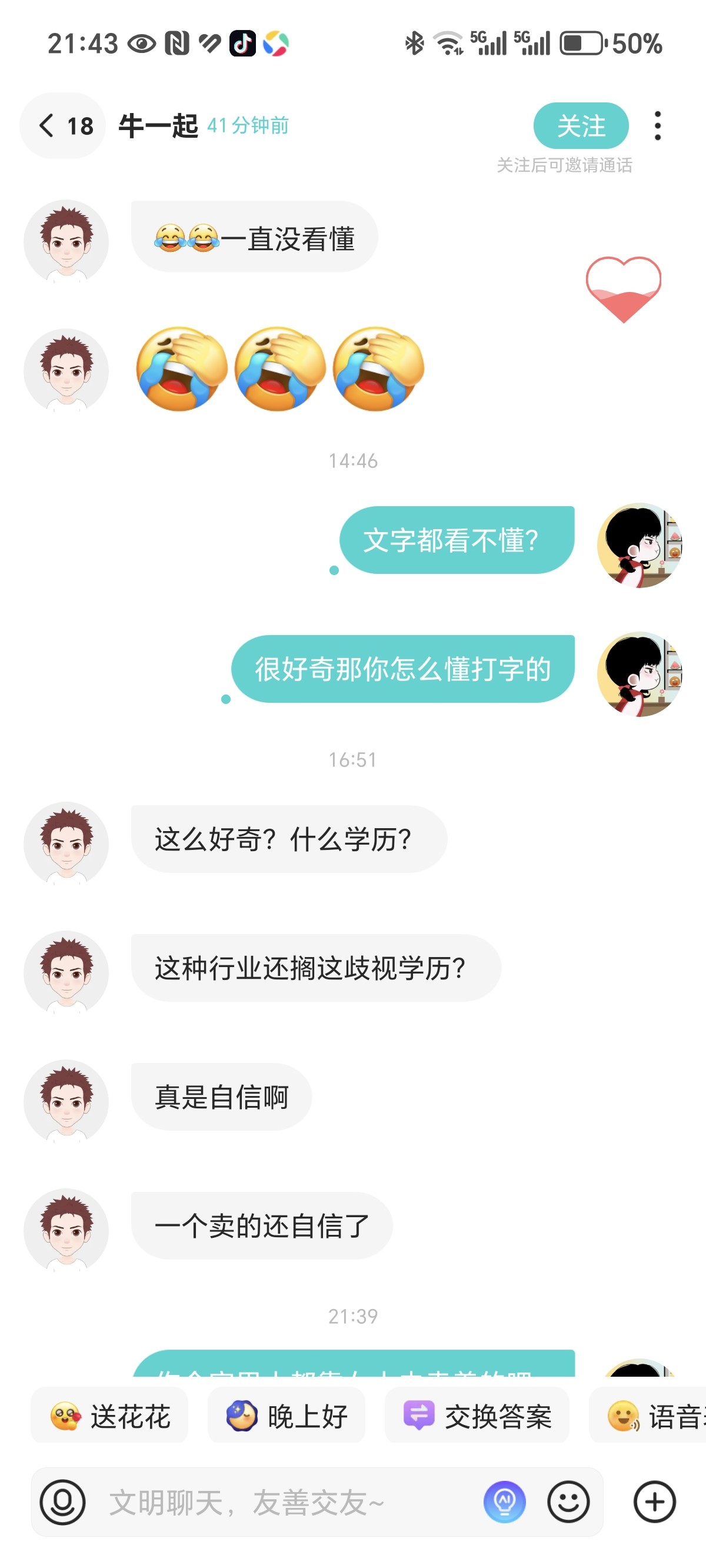Screen dimensions: 706x1568
Task: Tap the 交换答案 chip
Action: pos(477,1416)
